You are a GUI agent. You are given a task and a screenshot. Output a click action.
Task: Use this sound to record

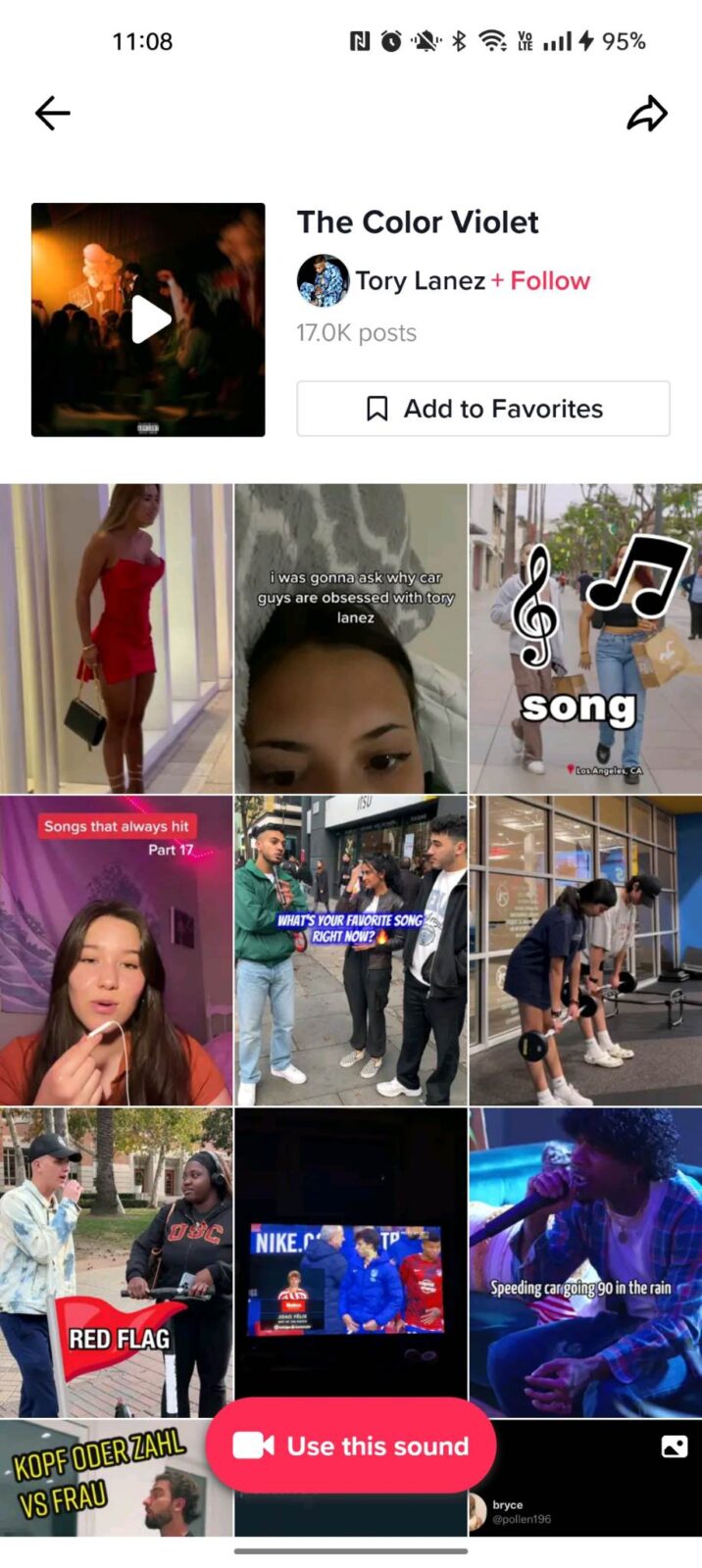(351, 1445)
